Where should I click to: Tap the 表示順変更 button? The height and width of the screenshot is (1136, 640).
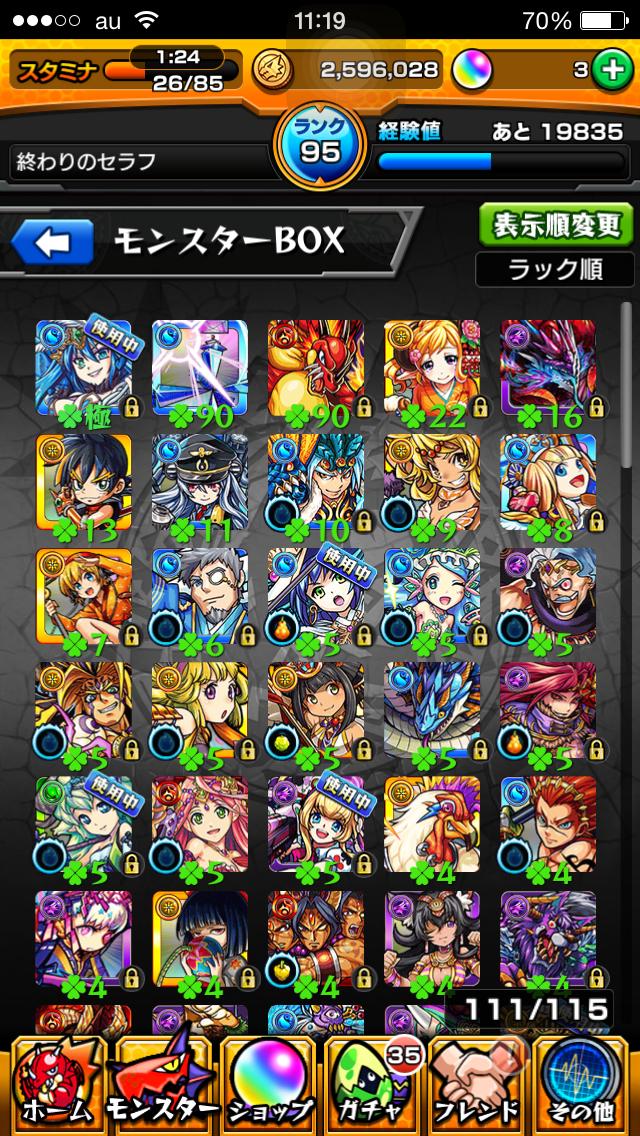pyautogui.click(x=555, y=225)
